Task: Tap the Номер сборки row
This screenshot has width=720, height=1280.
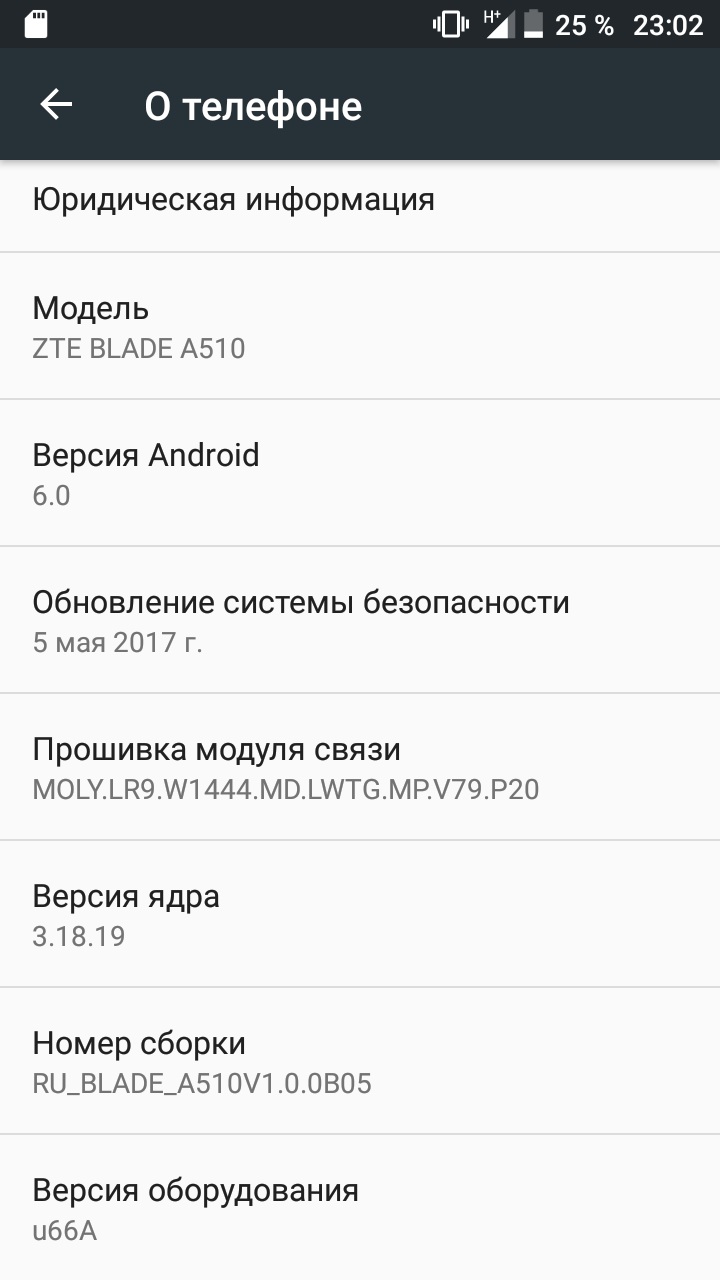Action: pos(360,1061)
